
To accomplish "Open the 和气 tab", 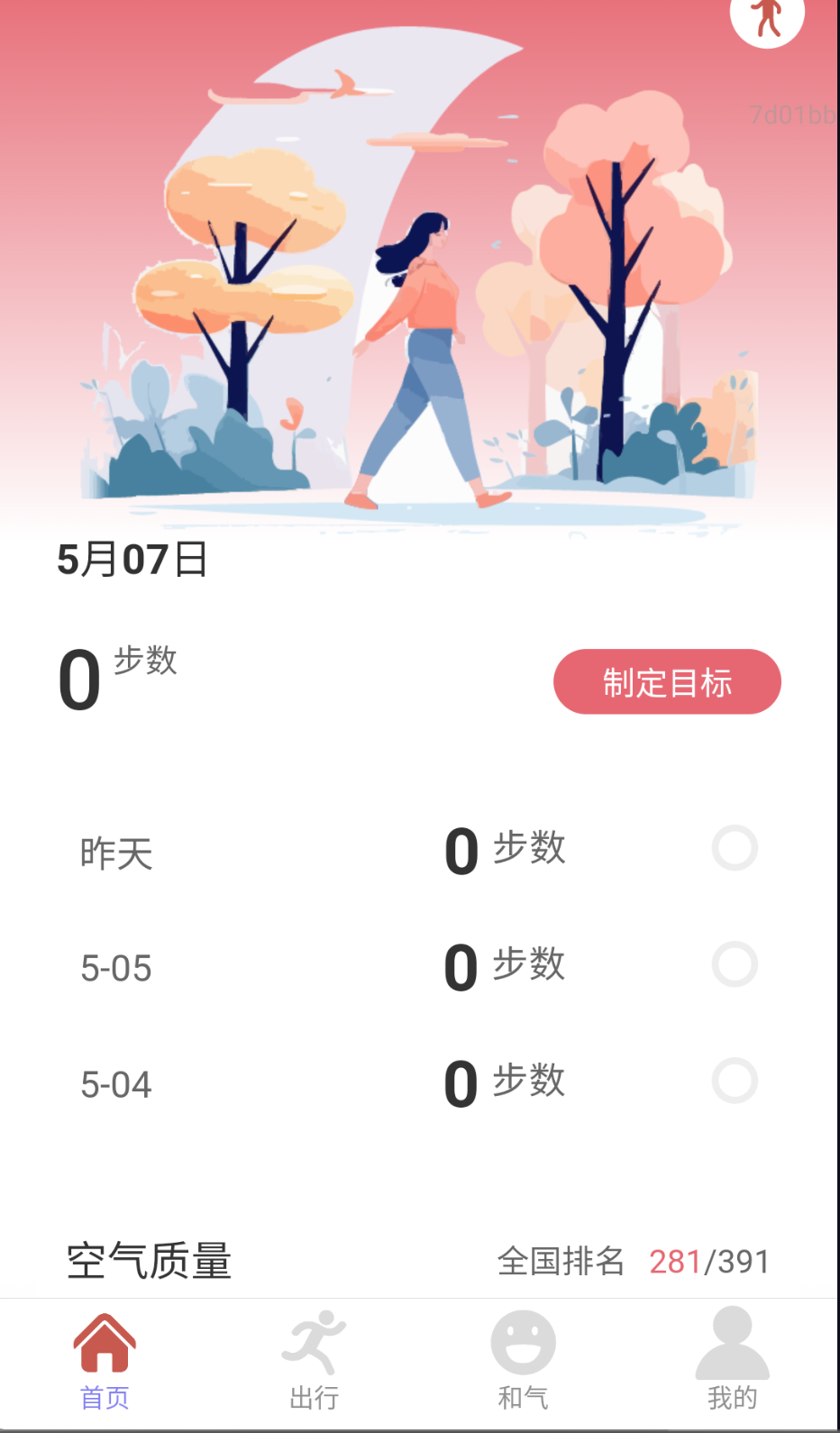I will click(x=523, y=1362).
